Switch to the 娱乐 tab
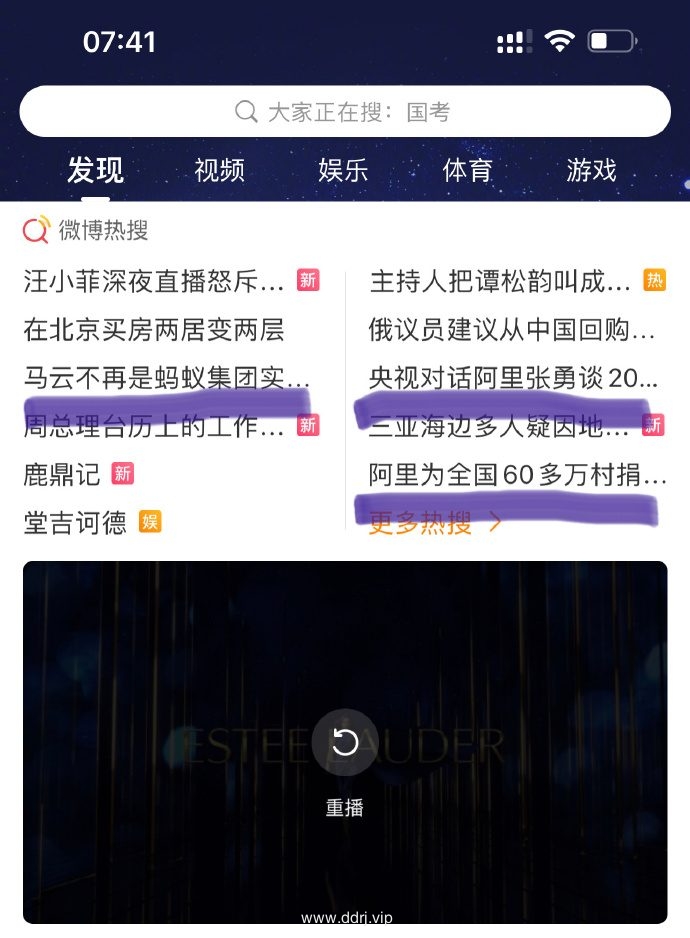The image size is (690, 938). [343, 170]
